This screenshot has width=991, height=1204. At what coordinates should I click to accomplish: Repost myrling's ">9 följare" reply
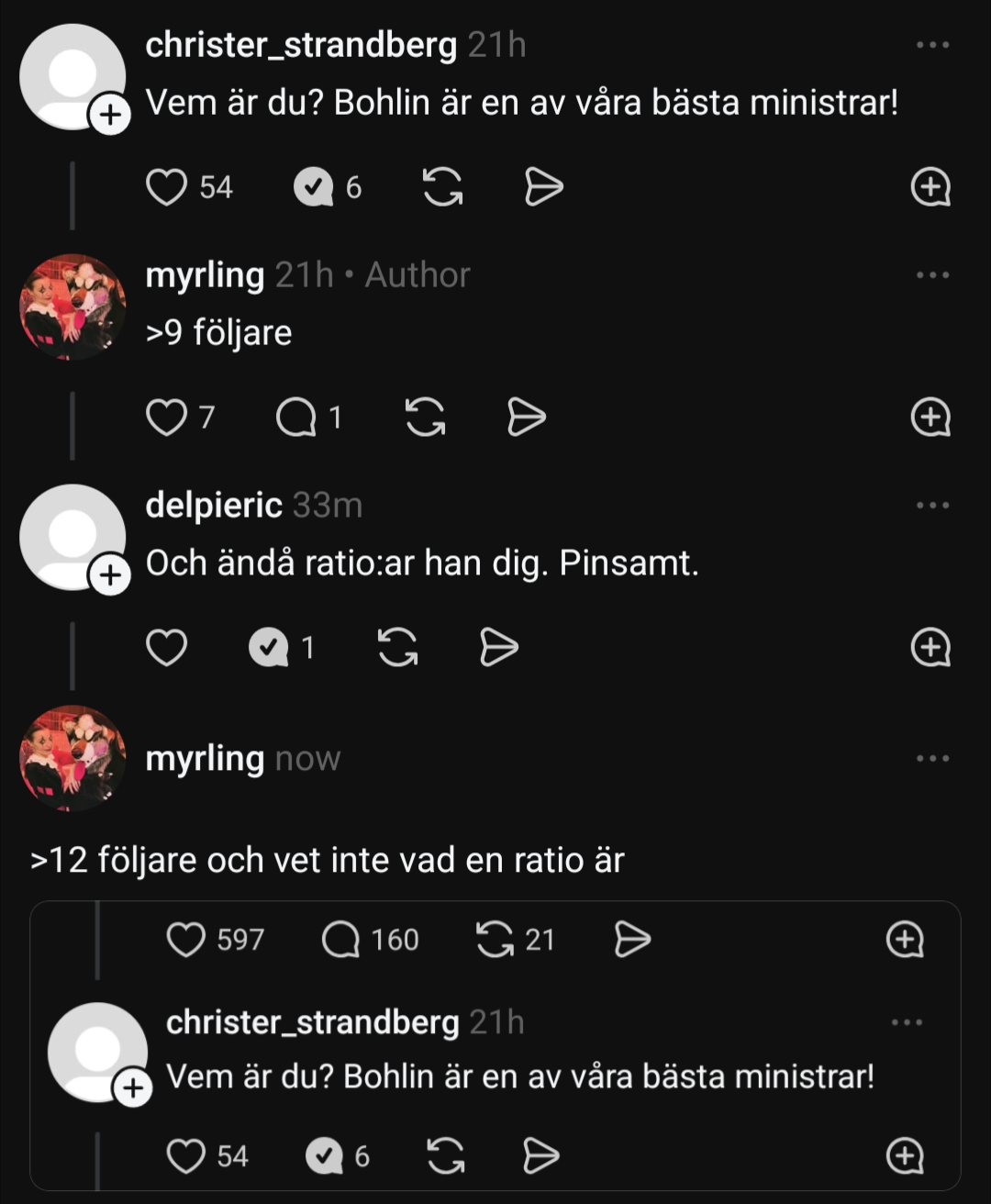coord(425,418)
